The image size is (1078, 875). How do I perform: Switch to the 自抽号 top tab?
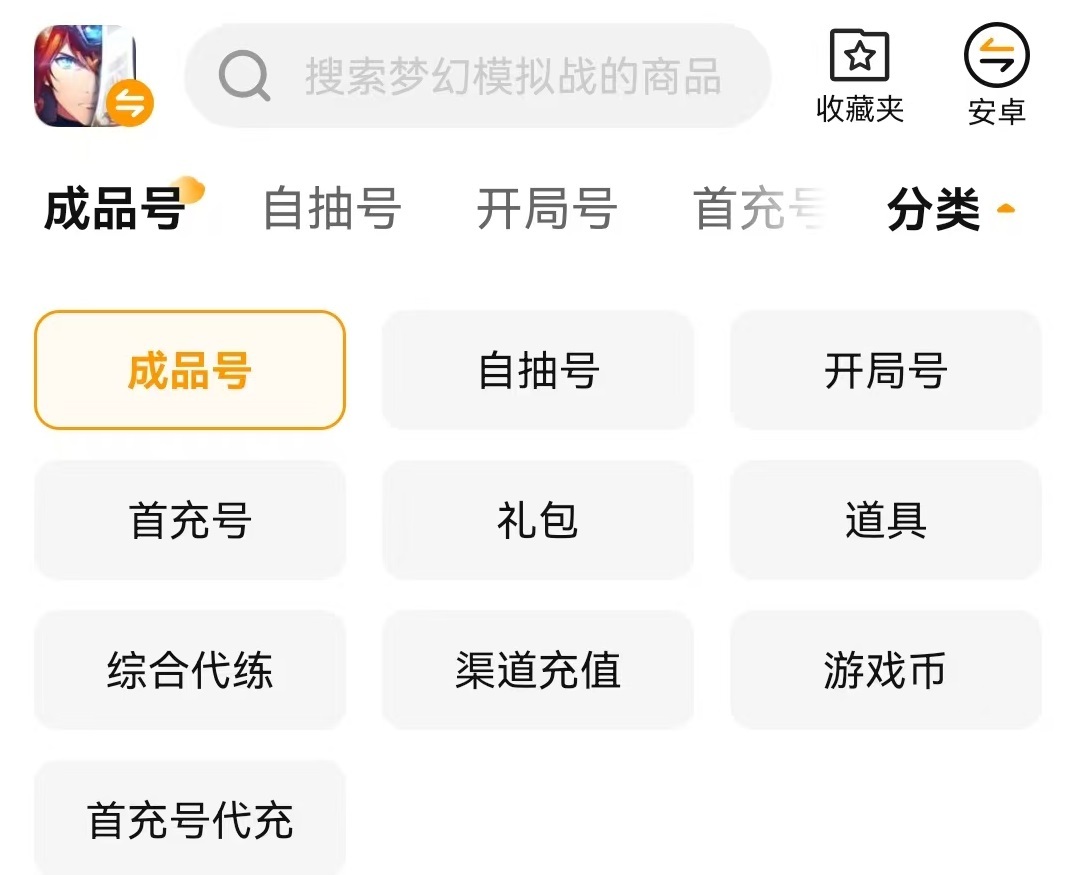coord(331,210)
